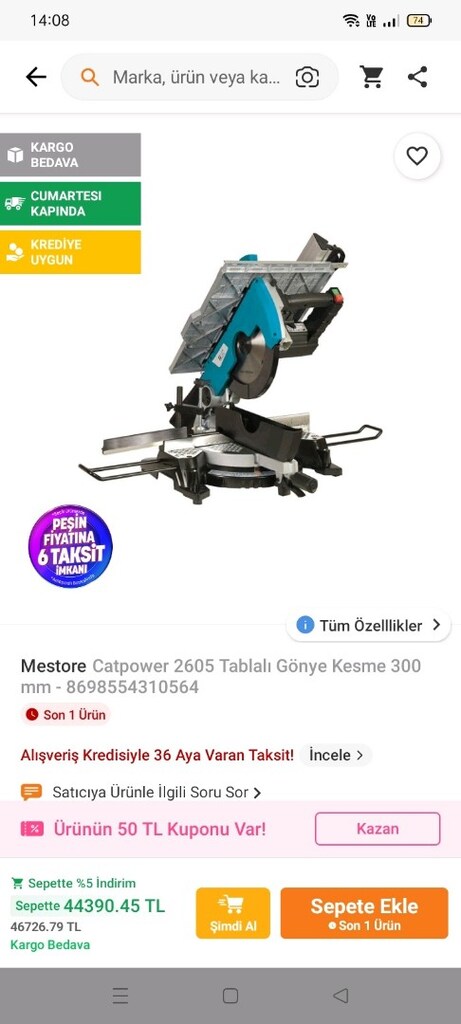
Task: Add product to favorites with heart
Action: (x=417, y=156)
